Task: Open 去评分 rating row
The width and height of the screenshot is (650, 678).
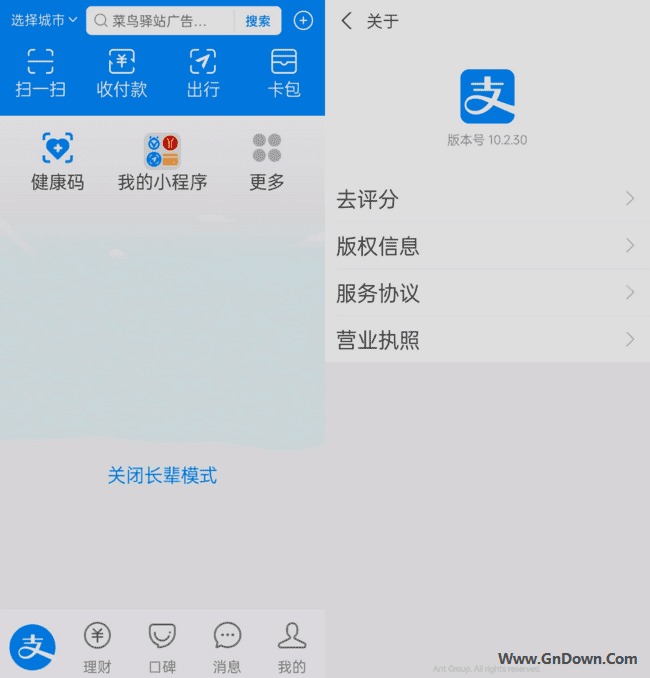Action: click(487, 199)
